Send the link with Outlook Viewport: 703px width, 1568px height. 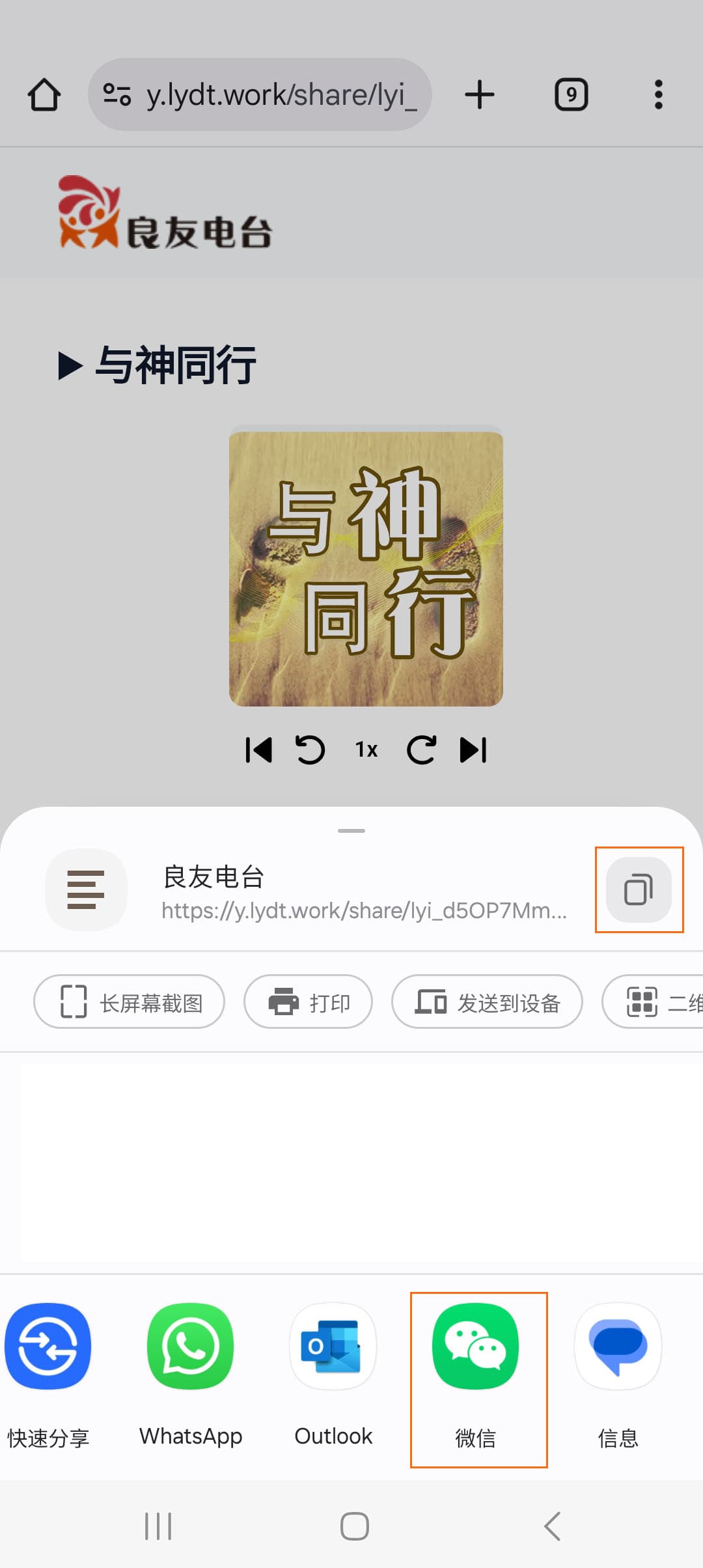[x=333, y=1378]
